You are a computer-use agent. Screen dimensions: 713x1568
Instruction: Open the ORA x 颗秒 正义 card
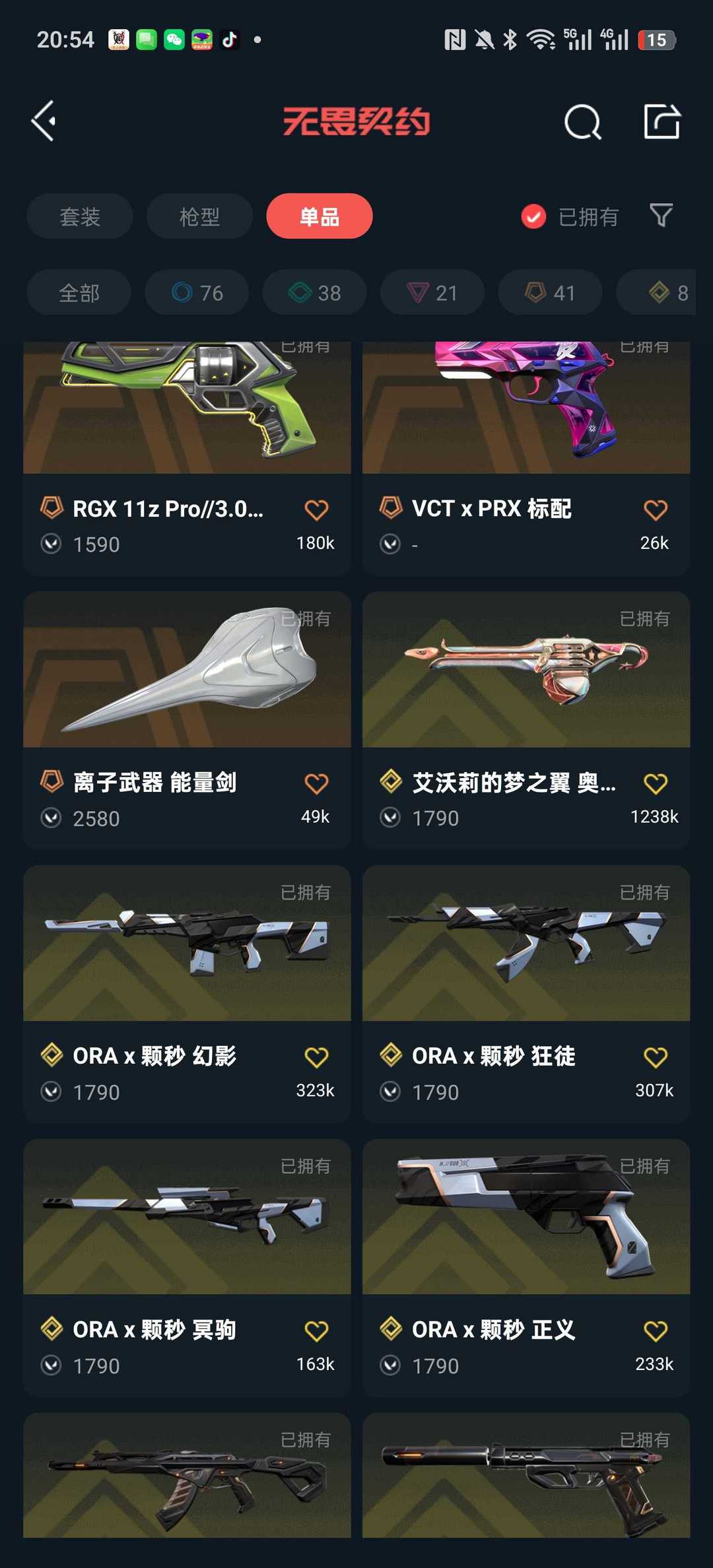[x=526, y=1268]
